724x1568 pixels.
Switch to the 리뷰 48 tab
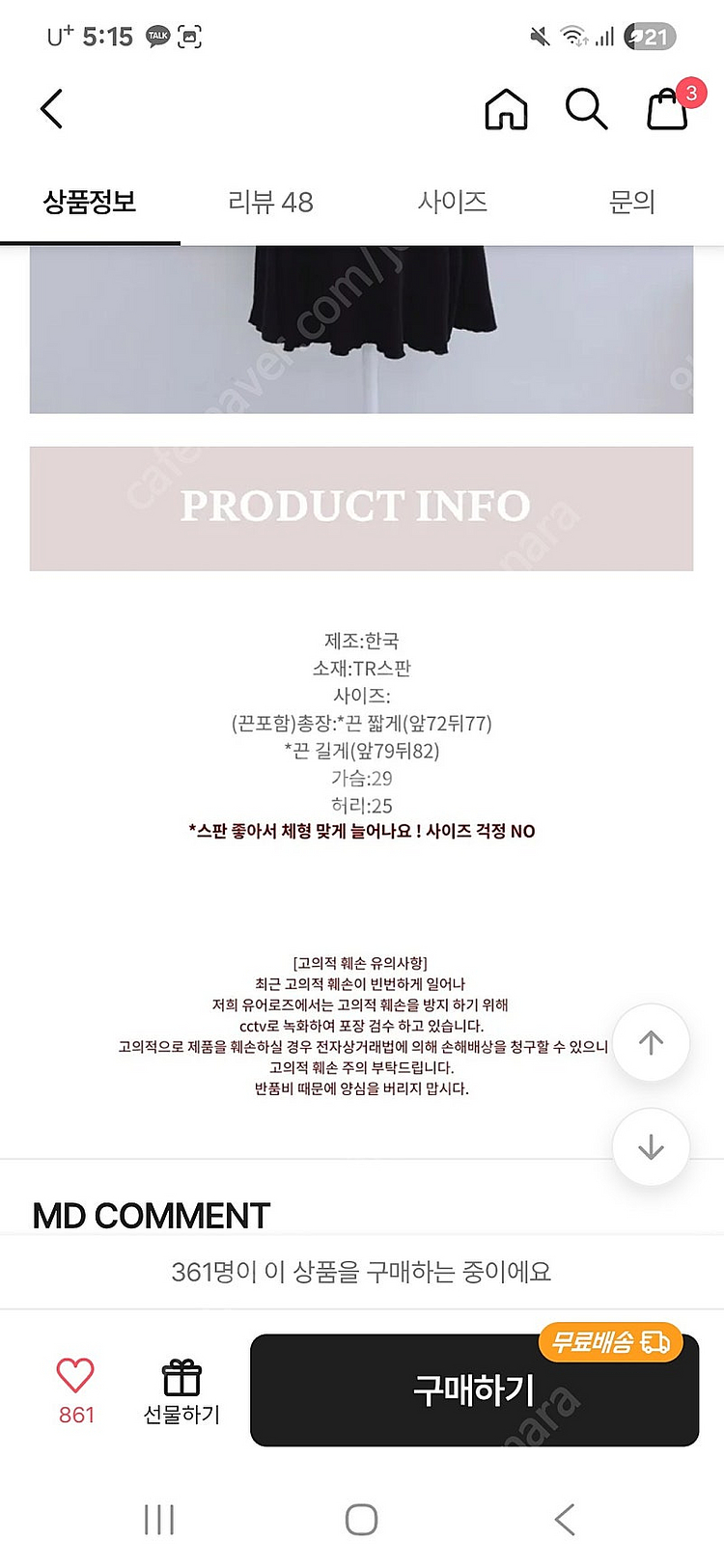tap(270, 202)
